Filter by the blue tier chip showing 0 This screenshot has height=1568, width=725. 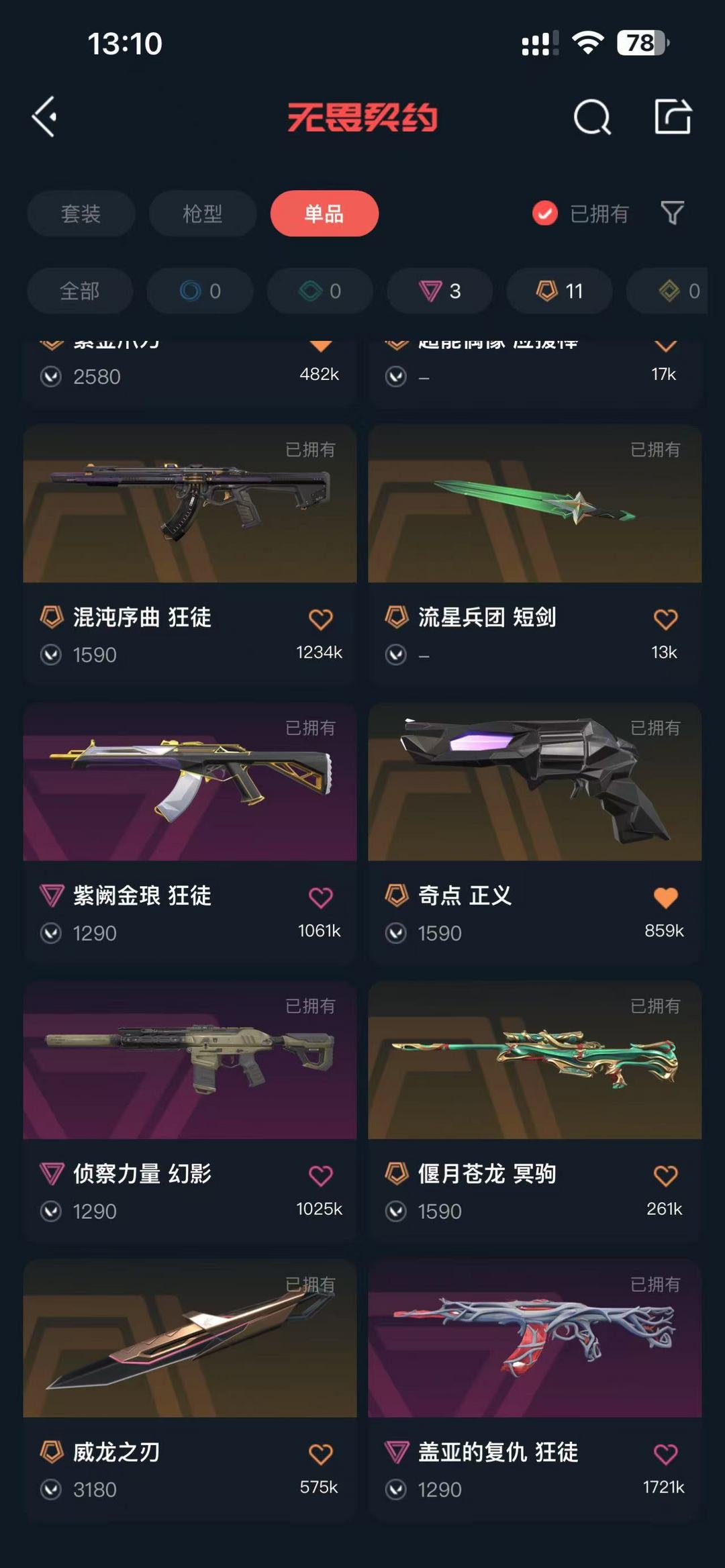click(200, 291)
